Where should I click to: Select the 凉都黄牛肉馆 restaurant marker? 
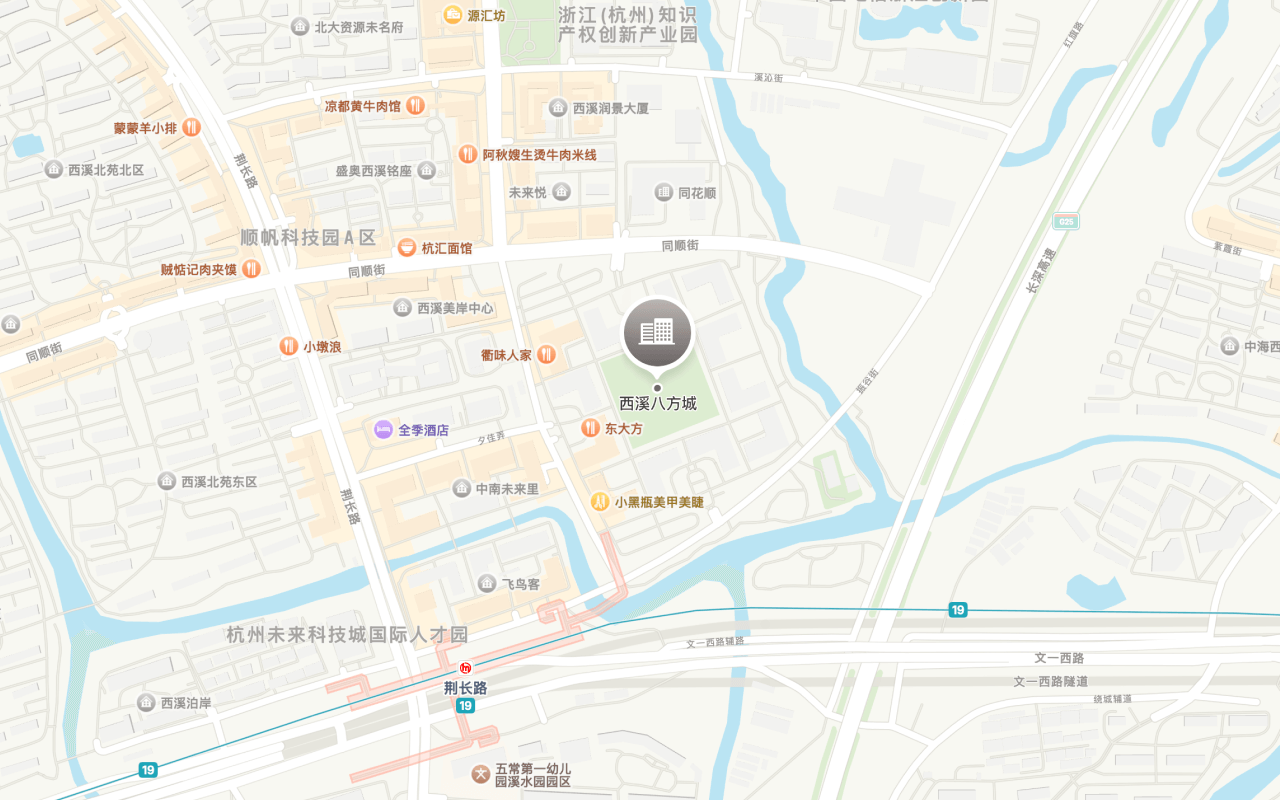415,106
